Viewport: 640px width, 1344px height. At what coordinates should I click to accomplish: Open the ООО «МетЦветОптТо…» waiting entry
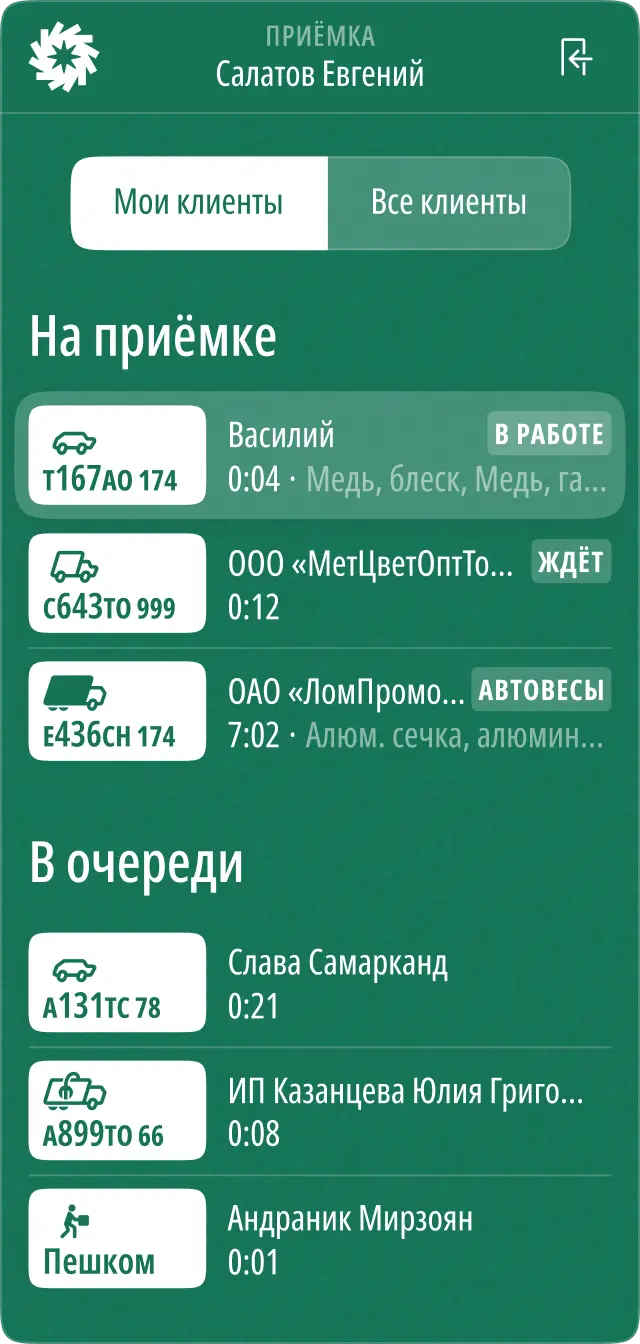coord(320,583)
